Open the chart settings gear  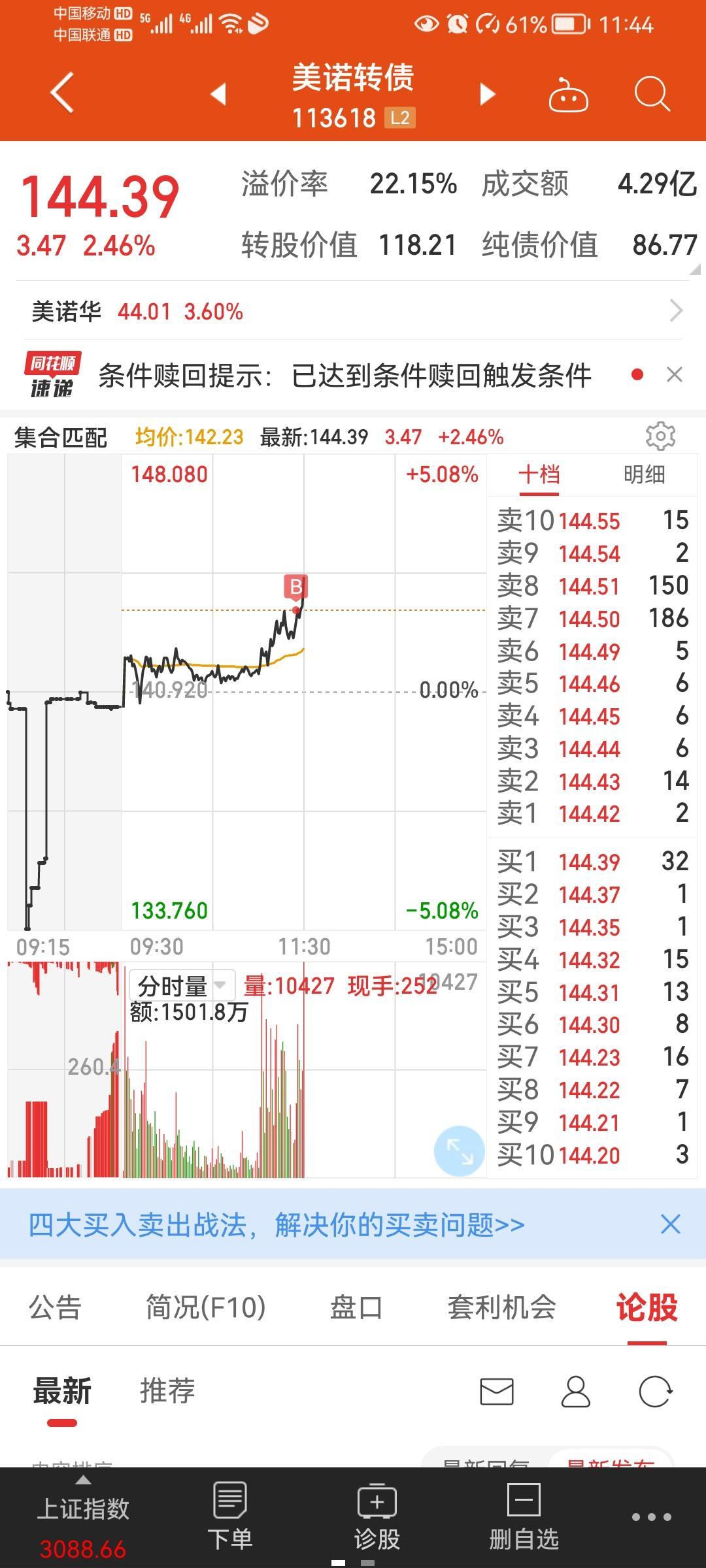(x=660, y=436)
